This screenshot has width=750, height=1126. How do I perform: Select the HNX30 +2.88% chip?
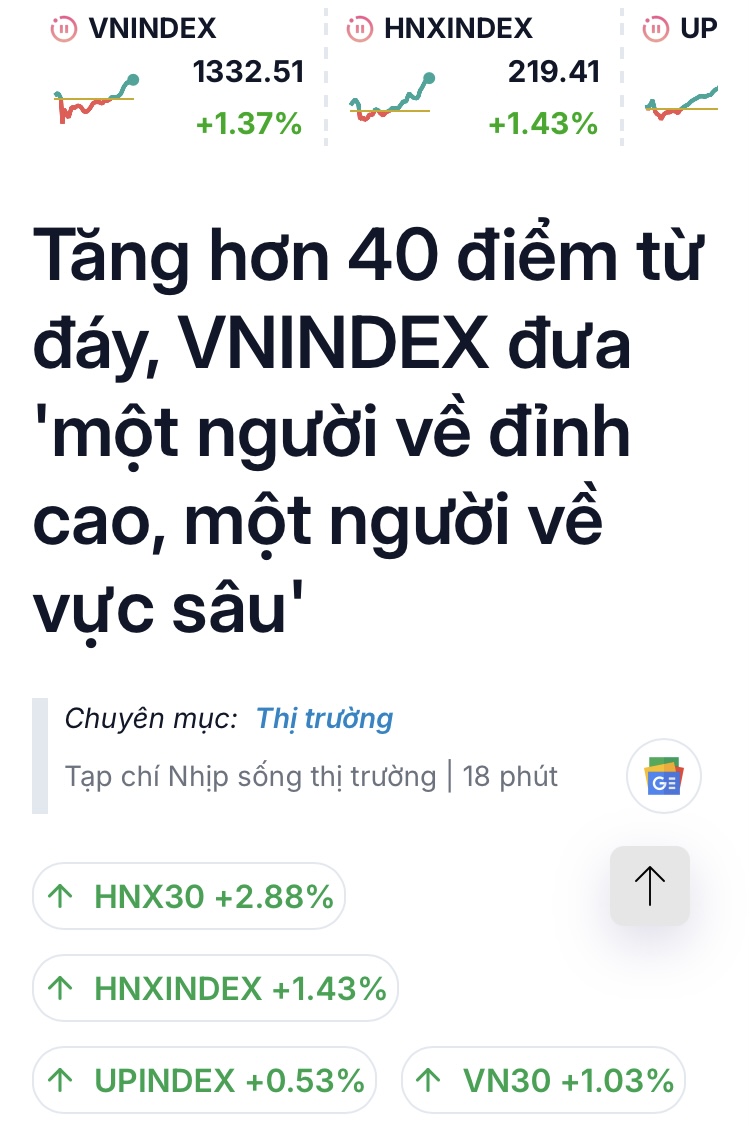[190, 896]
